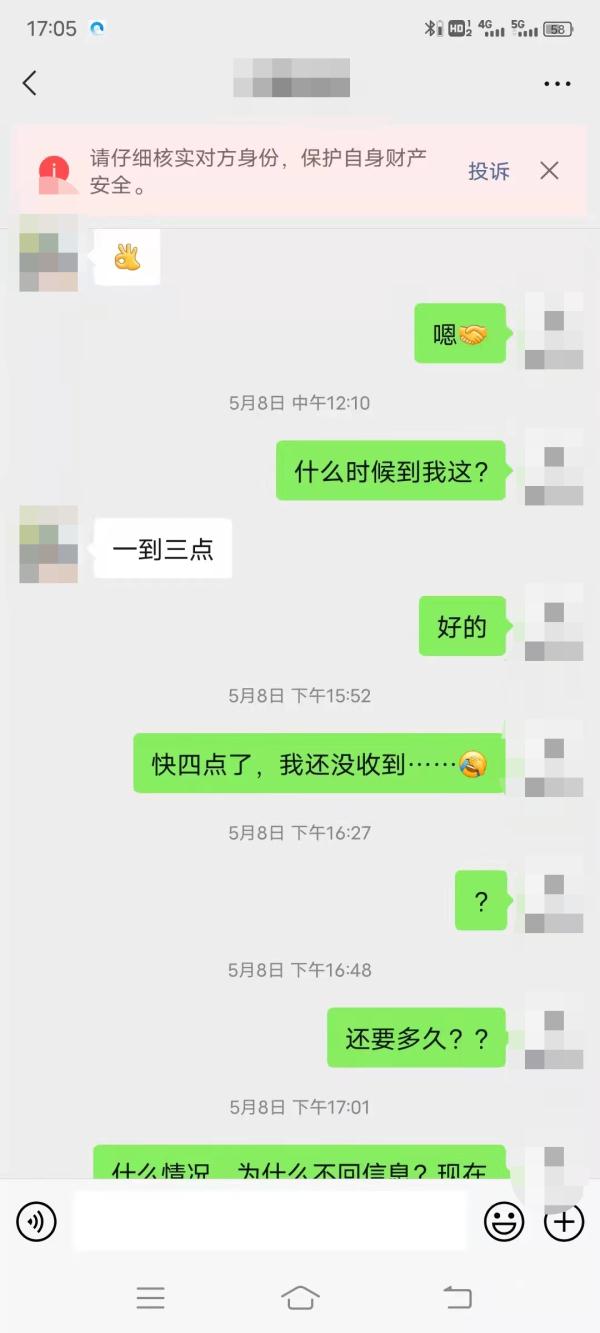This screenshot has width=600, height=1333.
Task: Switch to voice message input
Action: pyautogui.click(x=37, y=1221)
